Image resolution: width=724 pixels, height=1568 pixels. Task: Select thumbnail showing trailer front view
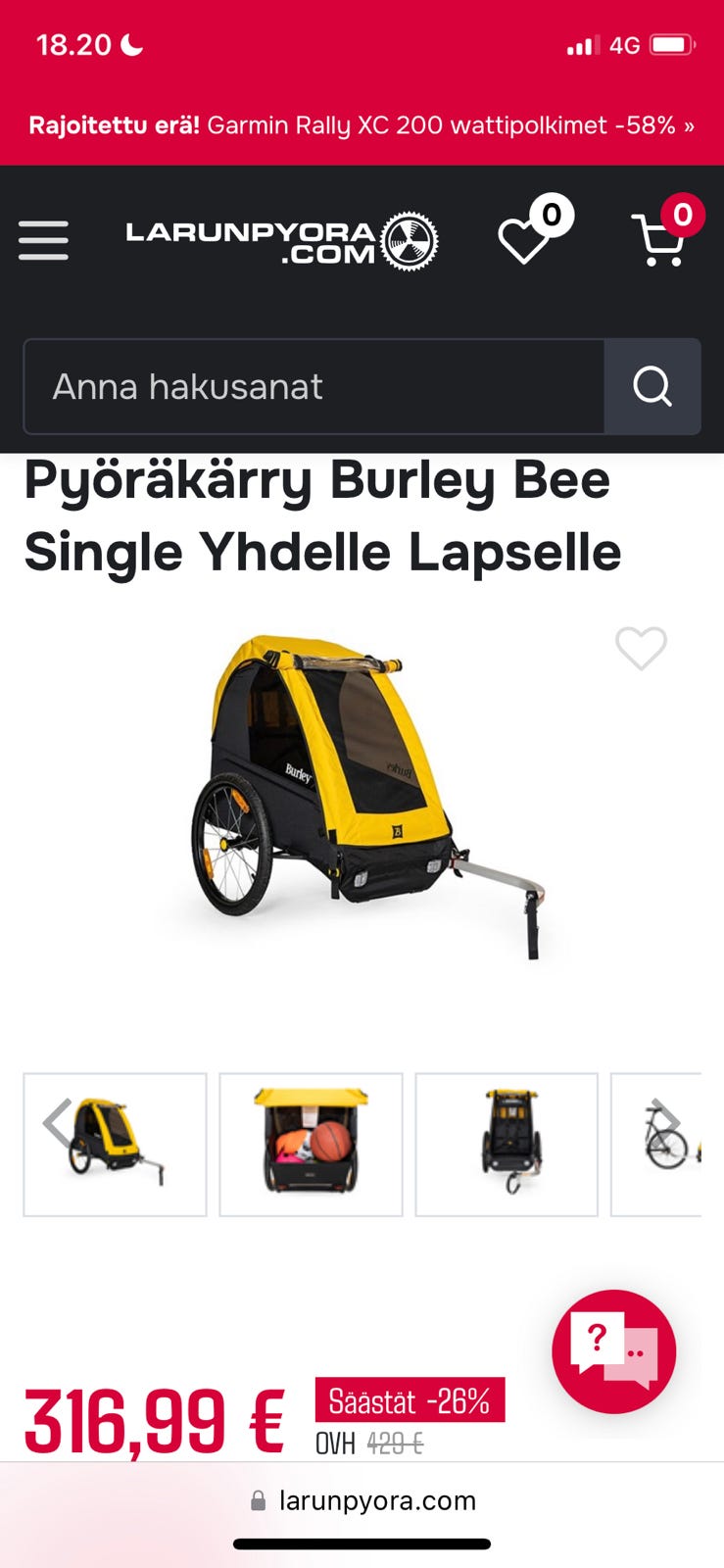(x=507, y=1144)
